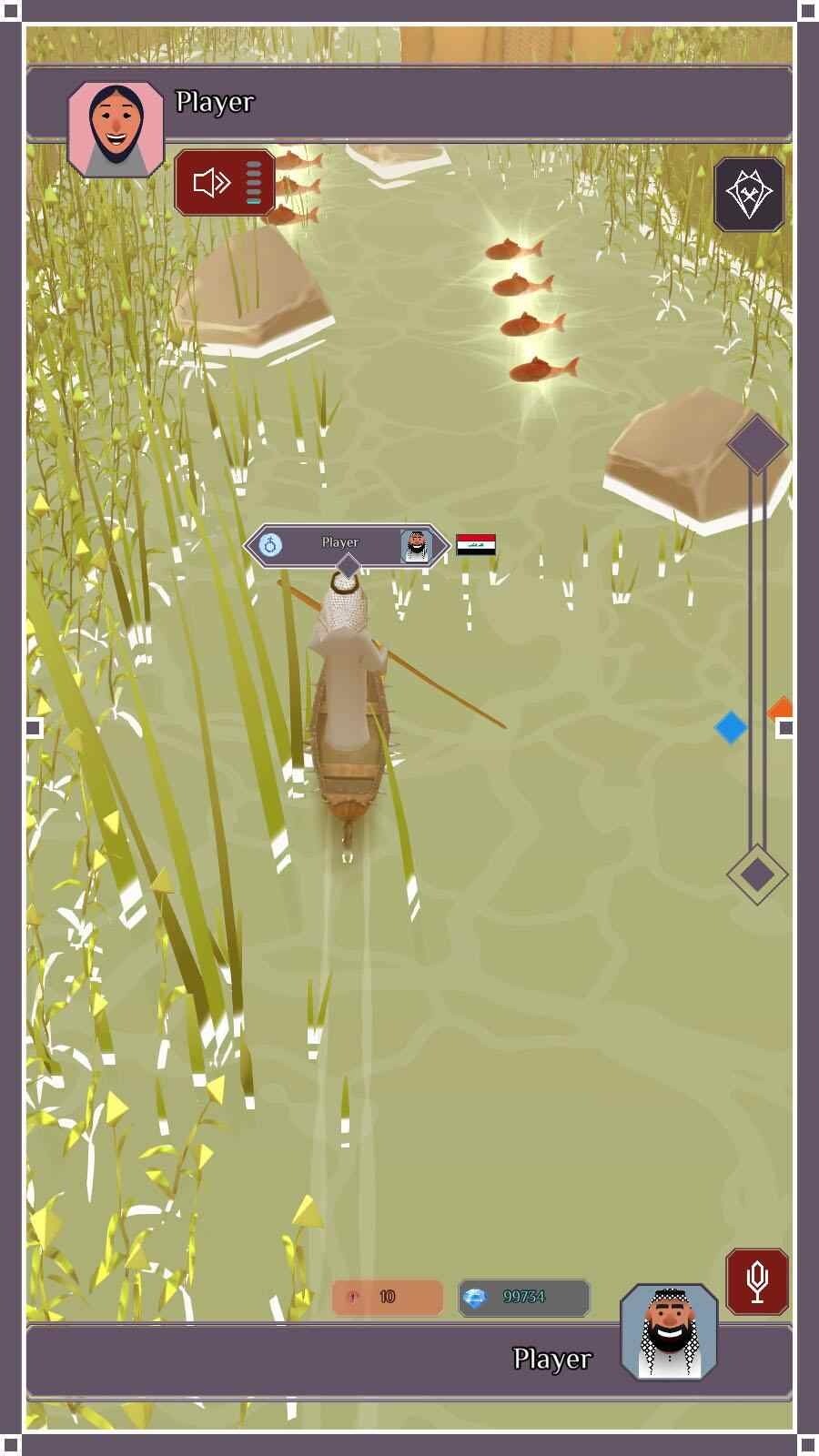Open the bearded player's avatar
Screen dimensions: 819x1456
(x=669, y=1331)
